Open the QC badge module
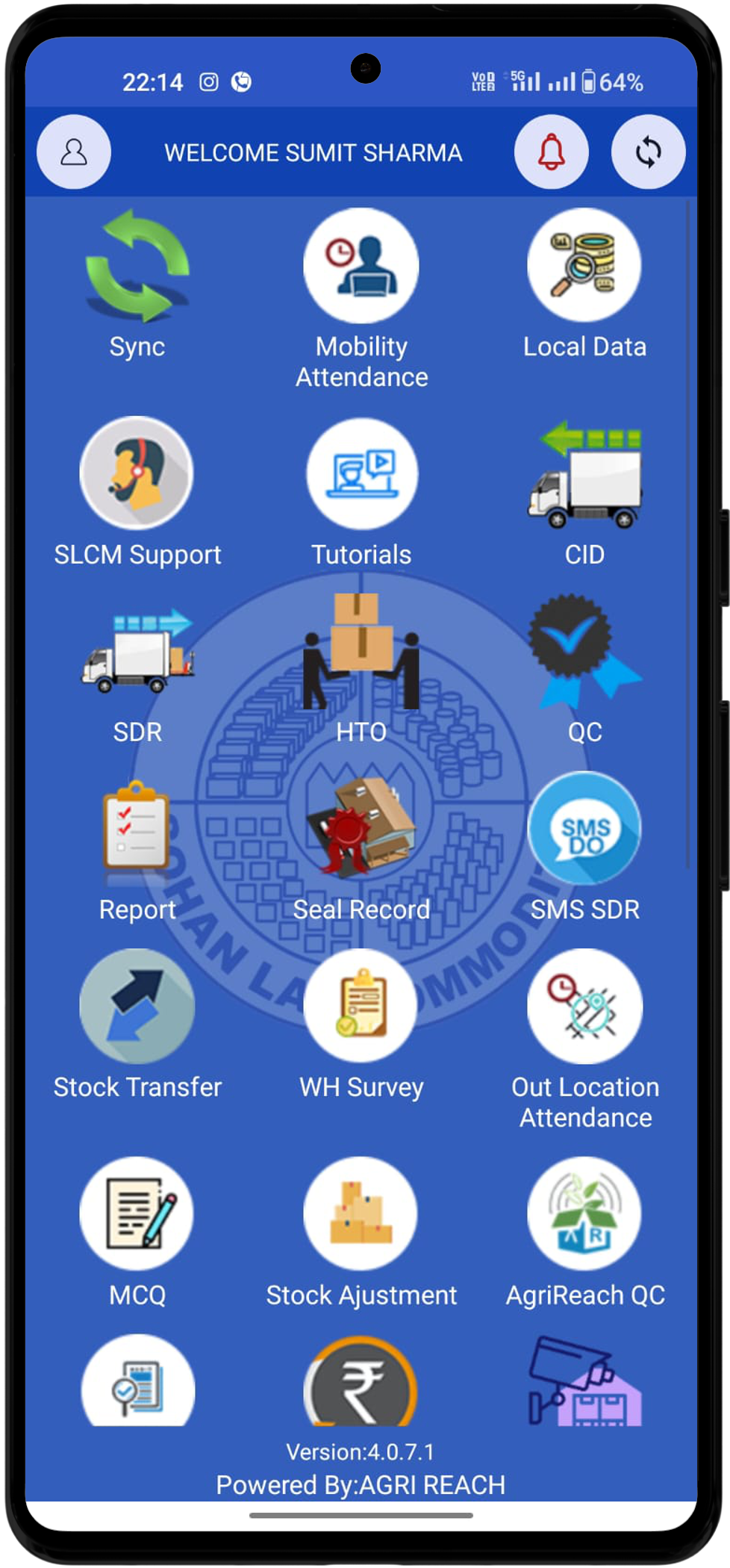Screen dimensions: 730x1568 click(x=584, y=653)
